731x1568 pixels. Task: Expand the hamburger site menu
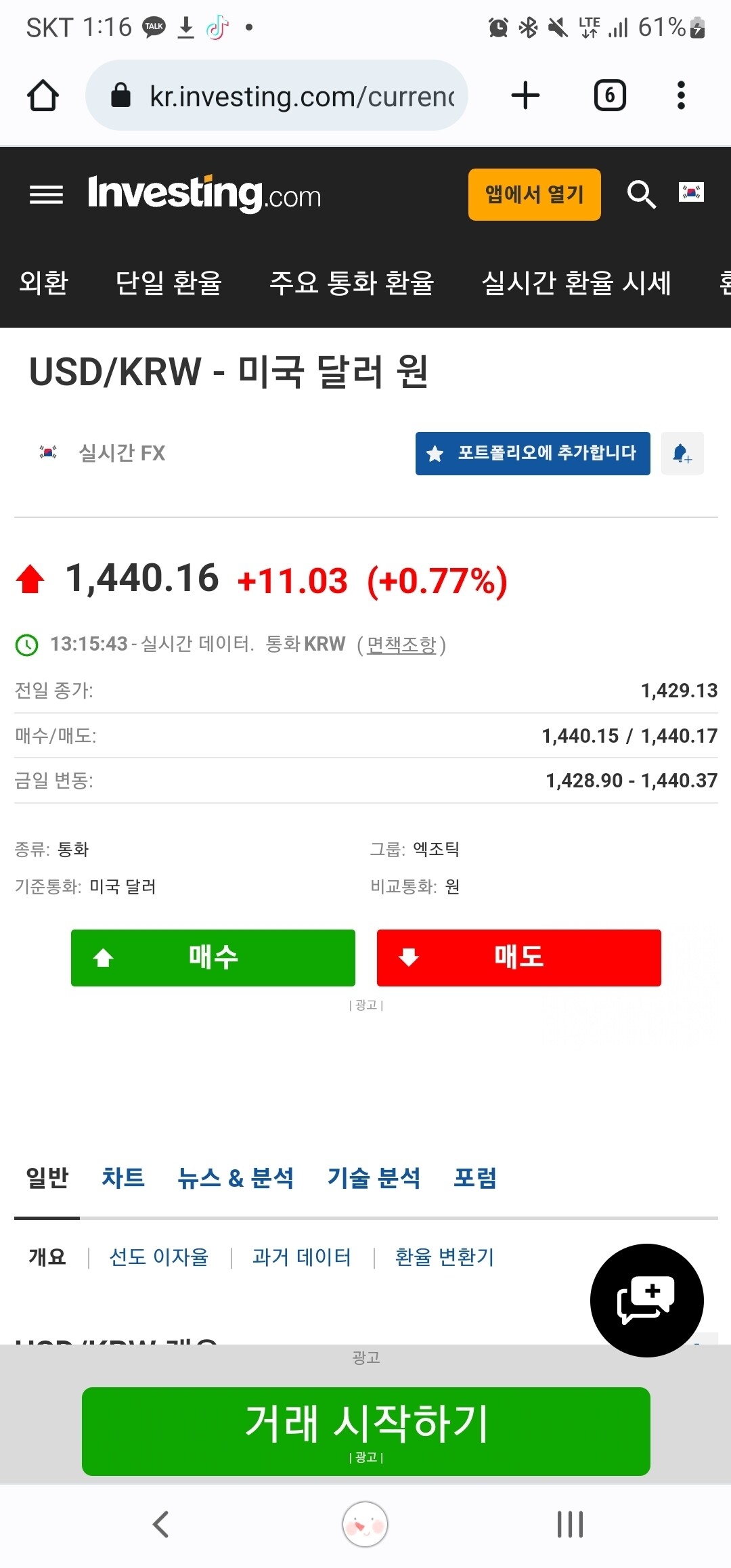point(45,194)
